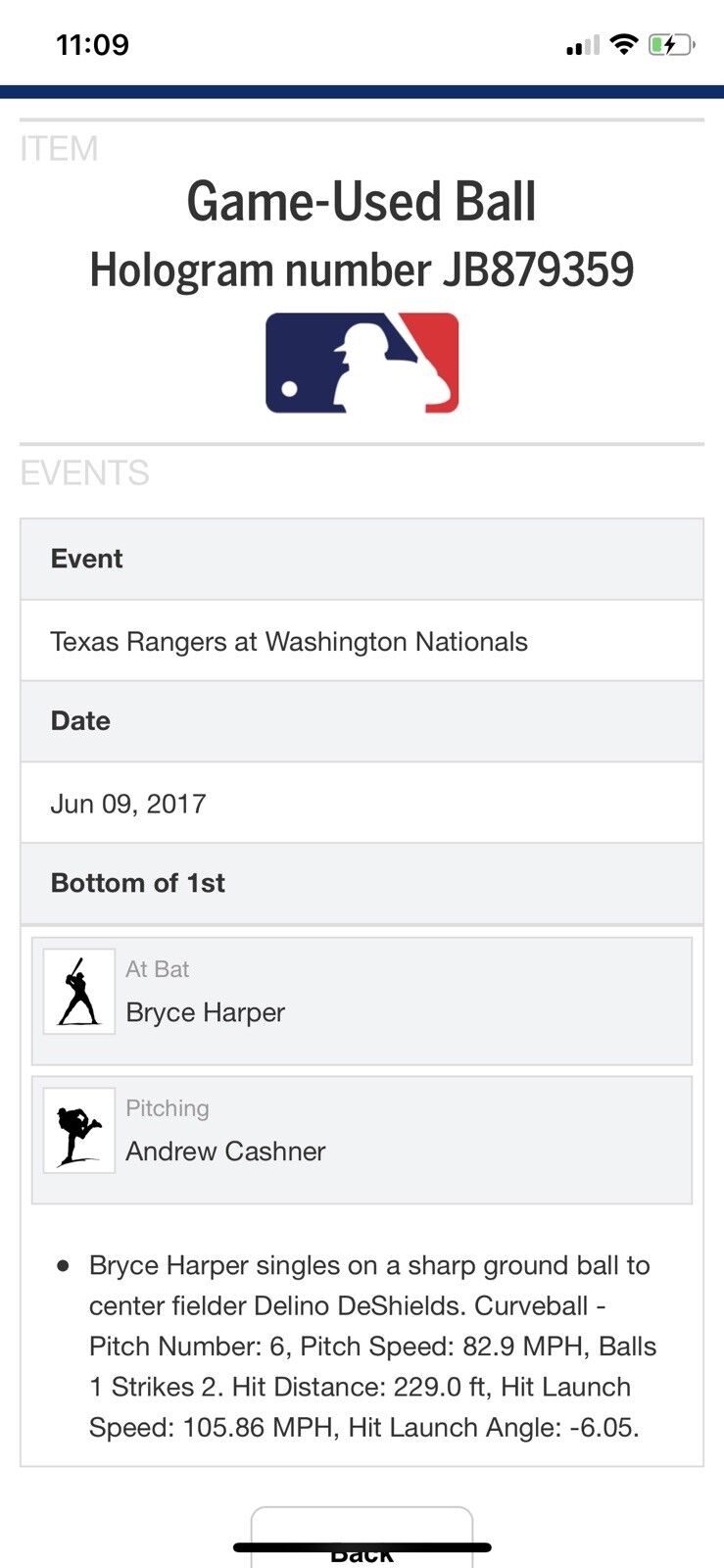Image resolution: width=724 pixels, height=1568 pixels.
Task: Select the Event header row
Action: (362, 559)
